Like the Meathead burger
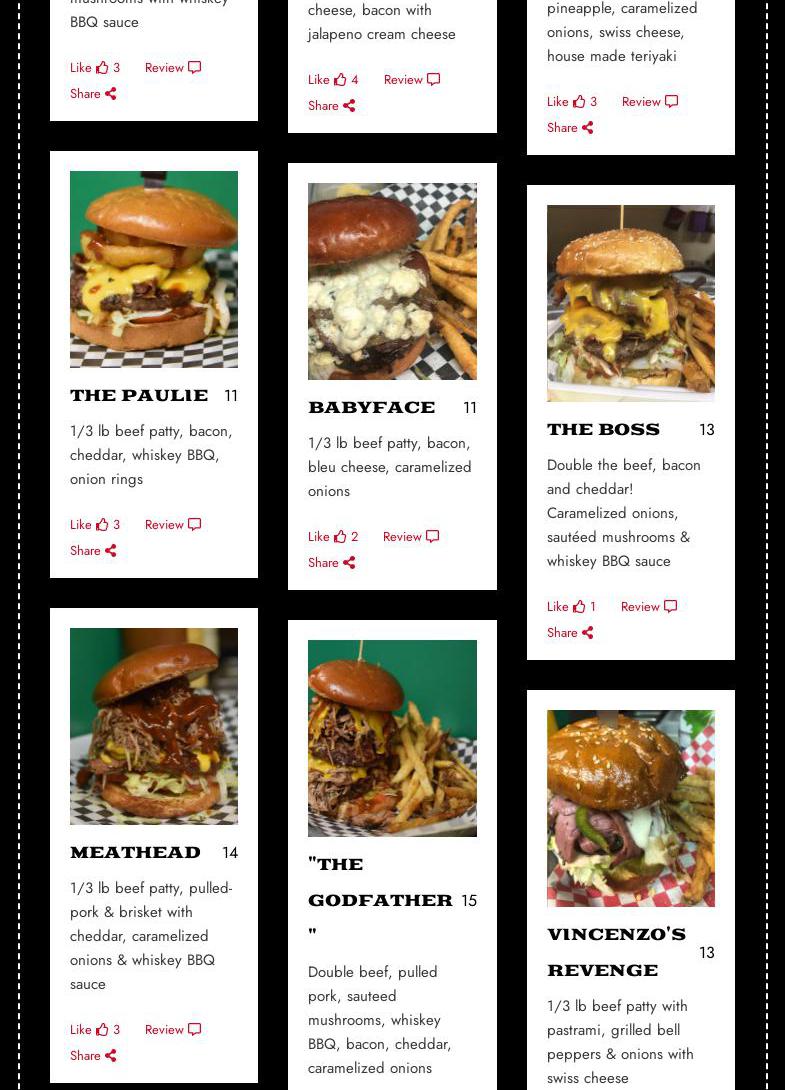785x1090 pixels. pyautogui.click(x=93, y=1030)
